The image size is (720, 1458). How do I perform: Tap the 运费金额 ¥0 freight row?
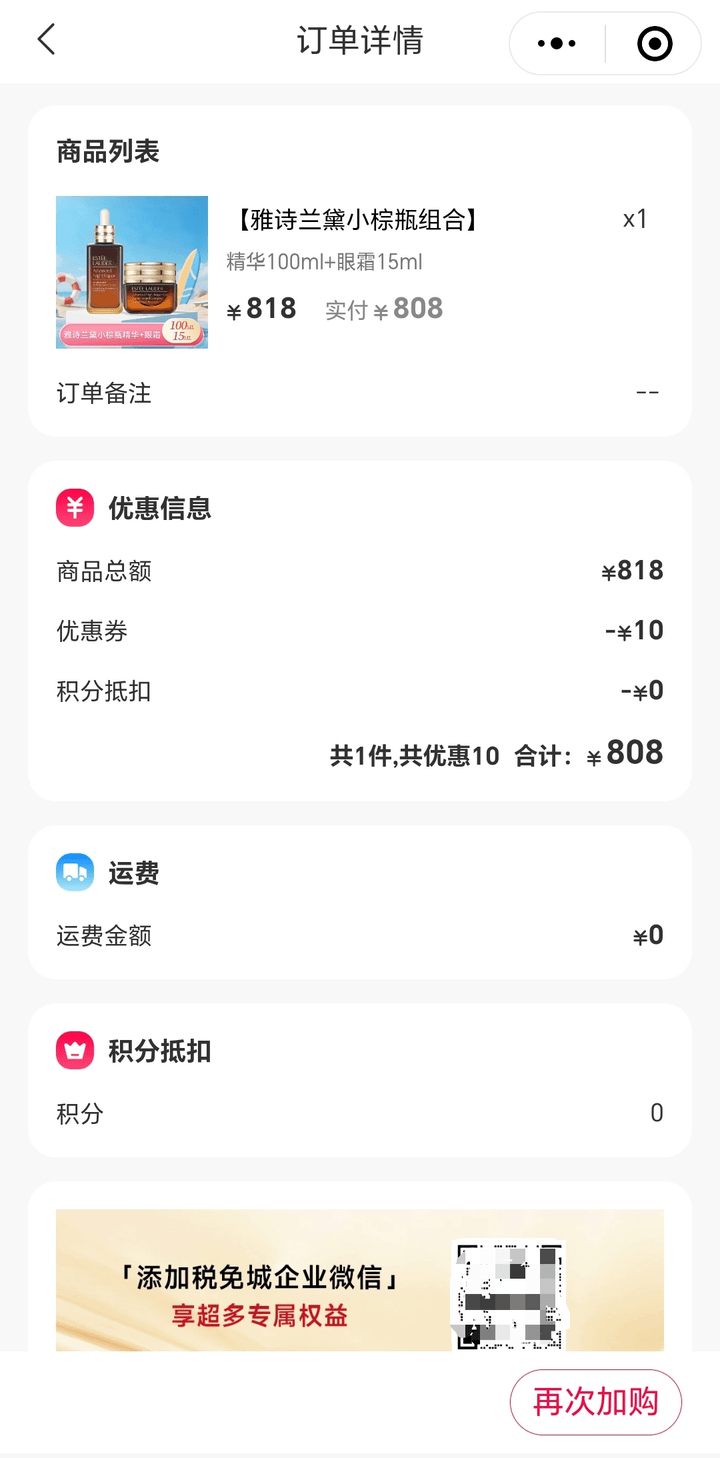click(360, 934)
